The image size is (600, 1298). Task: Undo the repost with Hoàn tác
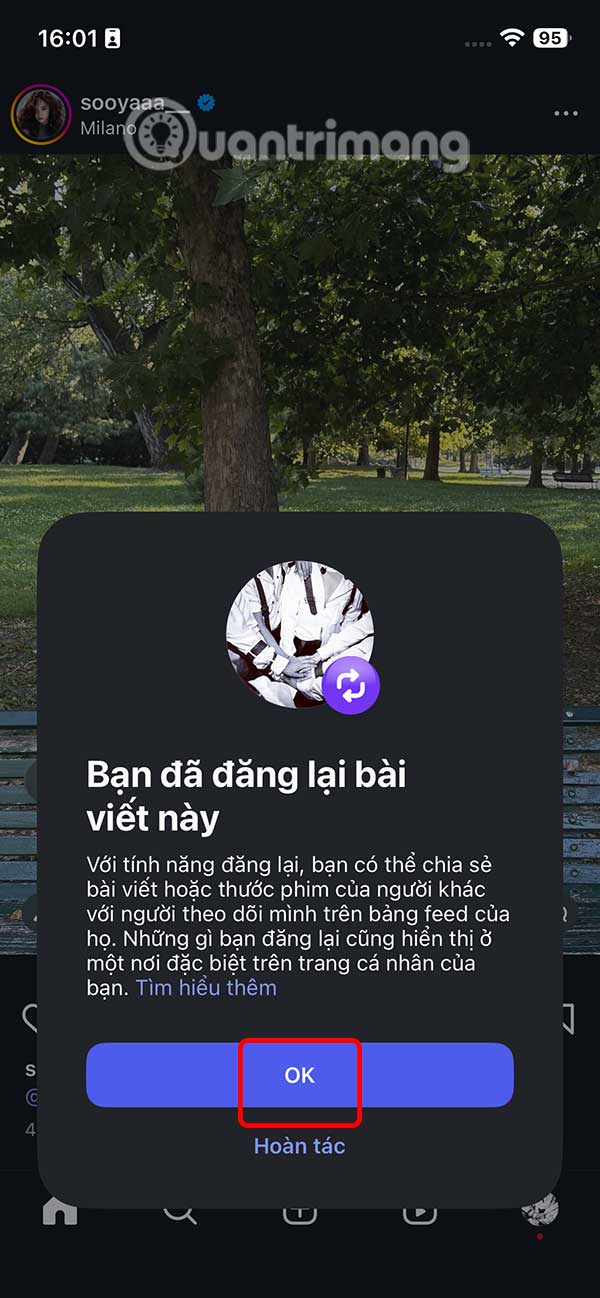tap(300, 1146)
